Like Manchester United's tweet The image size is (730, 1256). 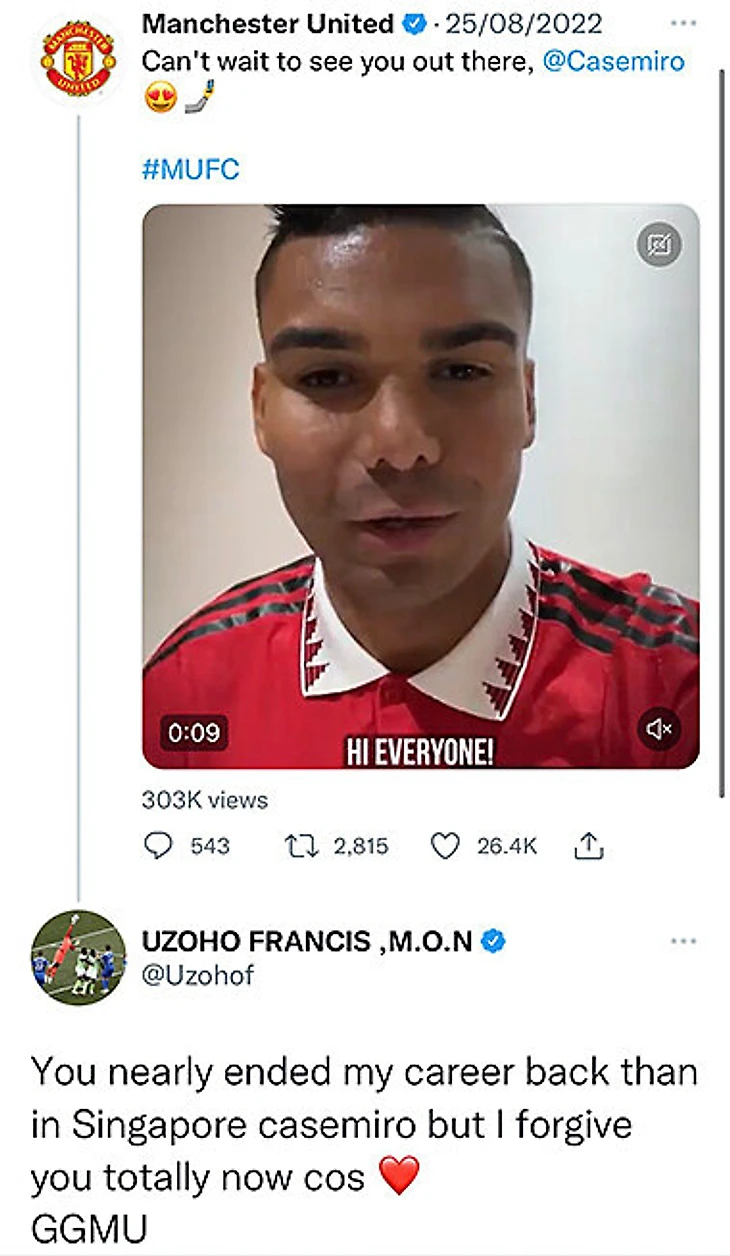point(444,846)
